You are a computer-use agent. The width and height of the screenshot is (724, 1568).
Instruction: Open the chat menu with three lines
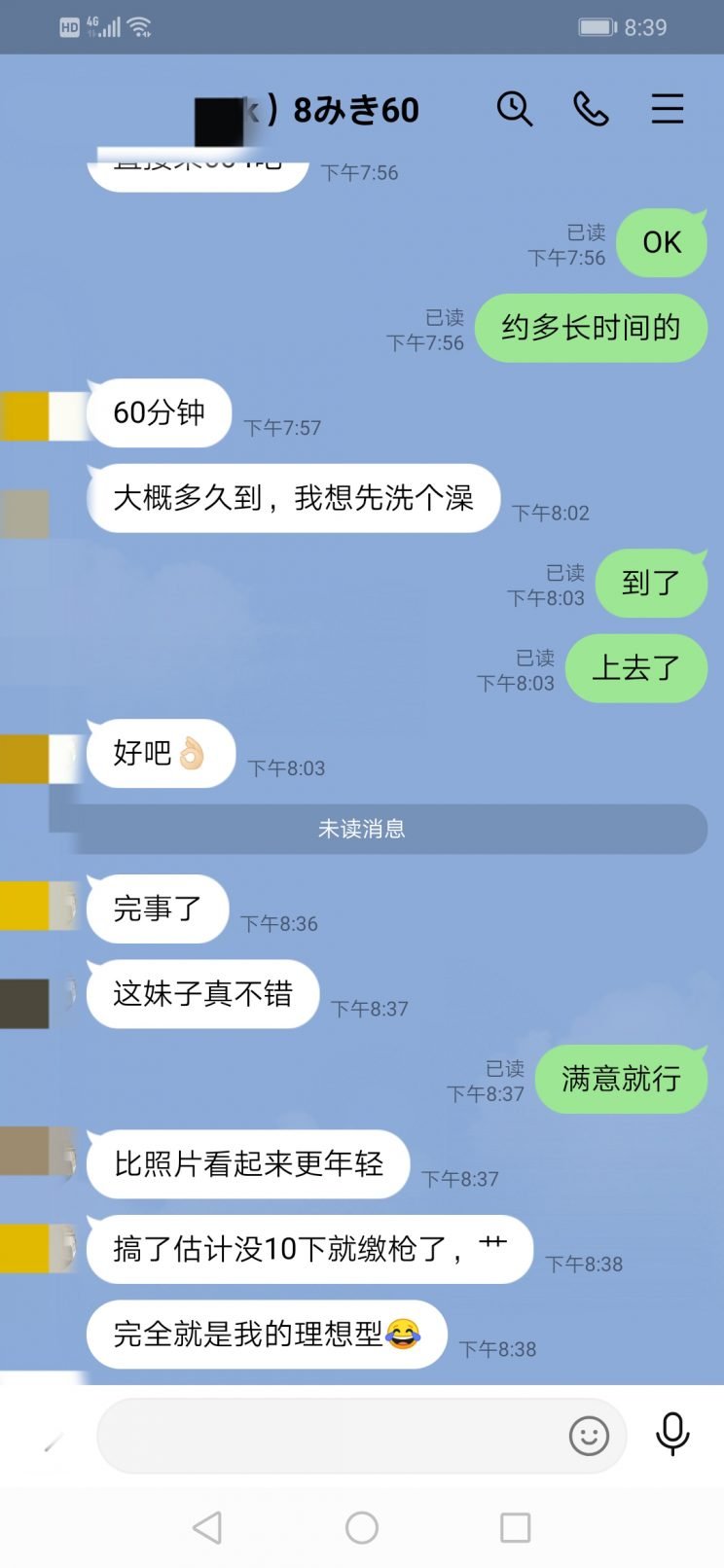(668, 109)
